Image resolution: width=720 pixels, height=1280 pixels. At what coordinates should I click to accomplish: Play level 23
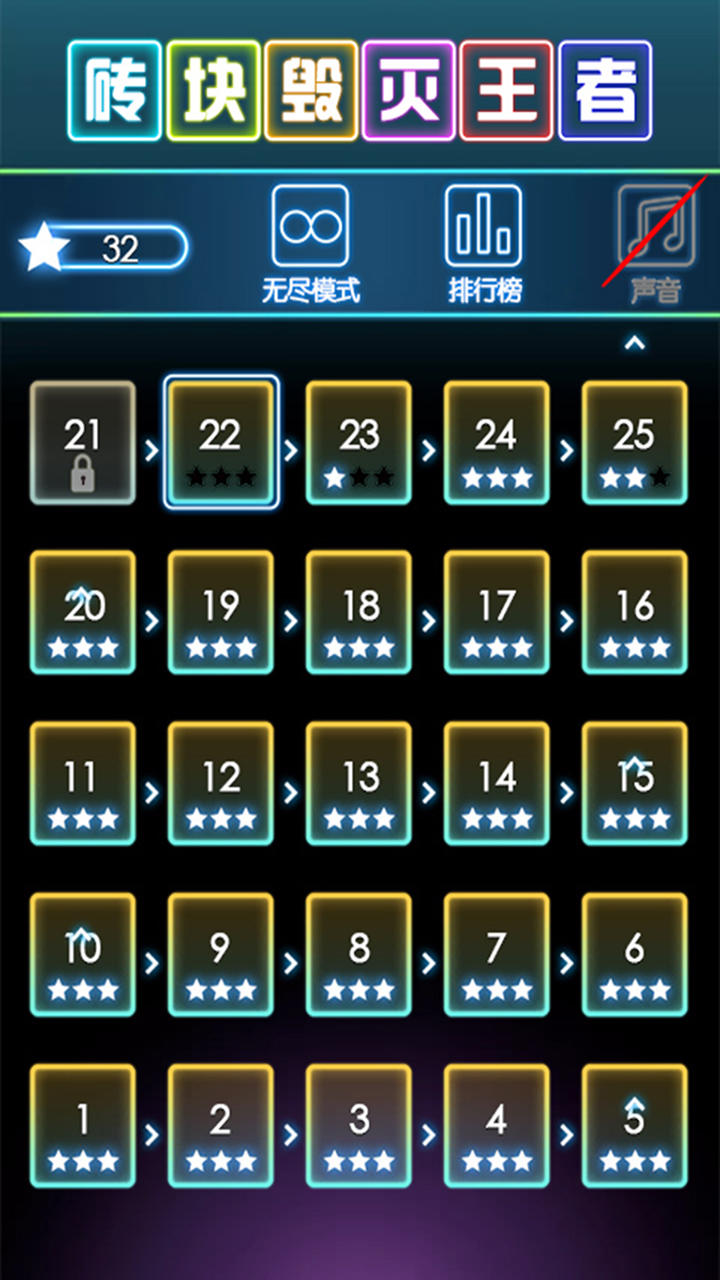(x=359, y=442)
